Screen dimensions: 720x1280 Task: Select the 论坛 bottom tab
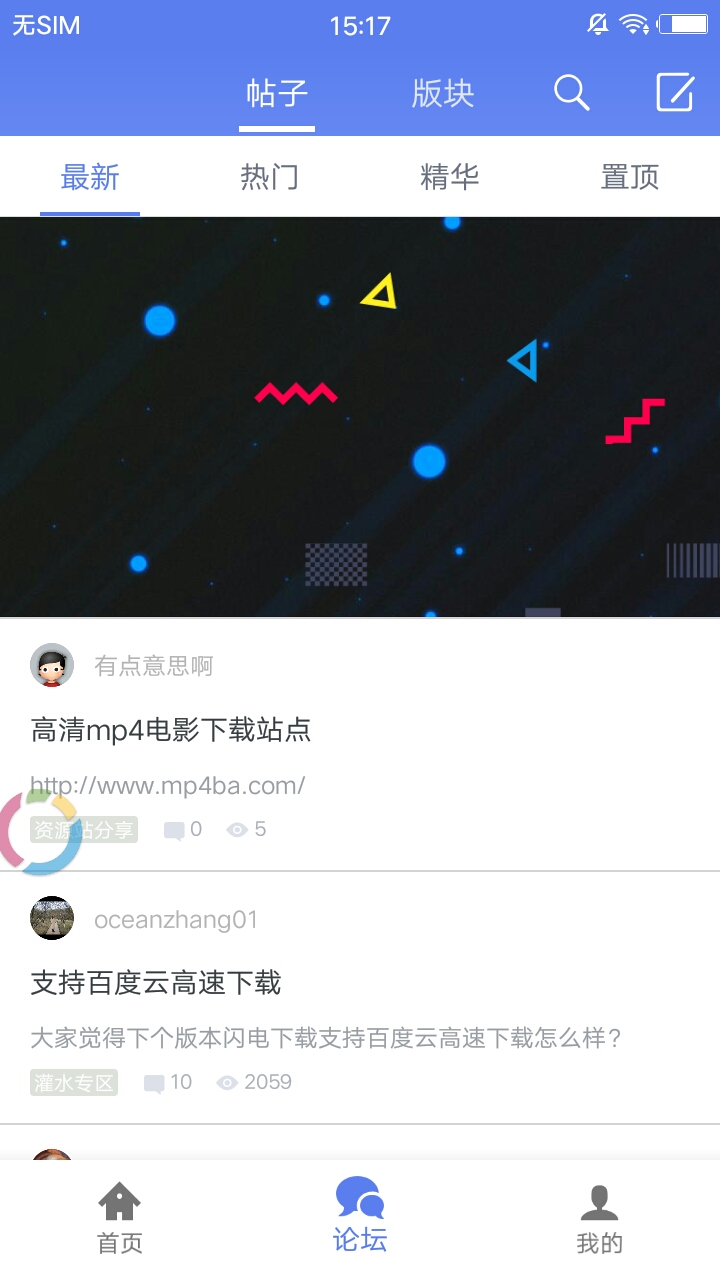360,1216
